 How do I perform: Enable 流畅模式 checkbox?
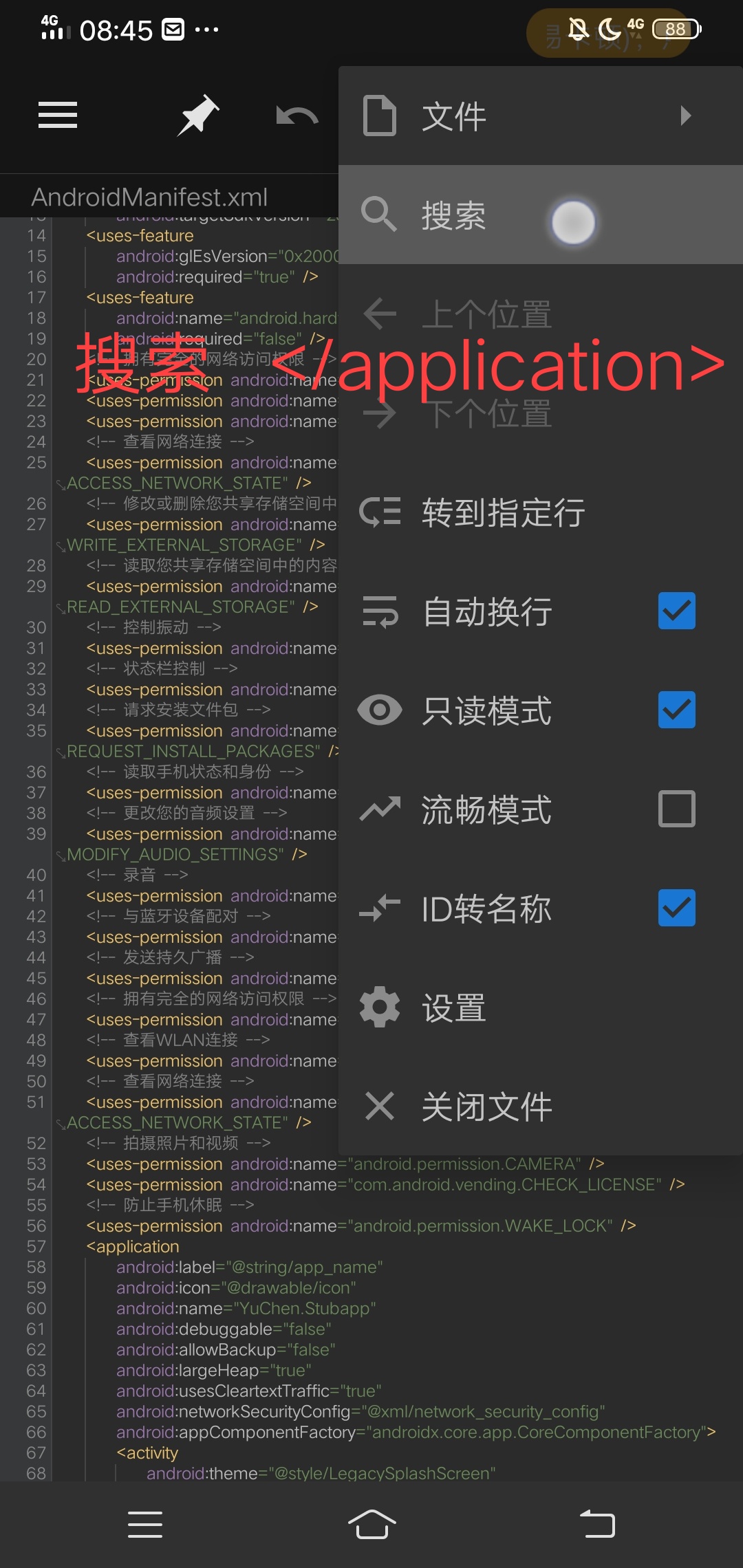[676, 809]
